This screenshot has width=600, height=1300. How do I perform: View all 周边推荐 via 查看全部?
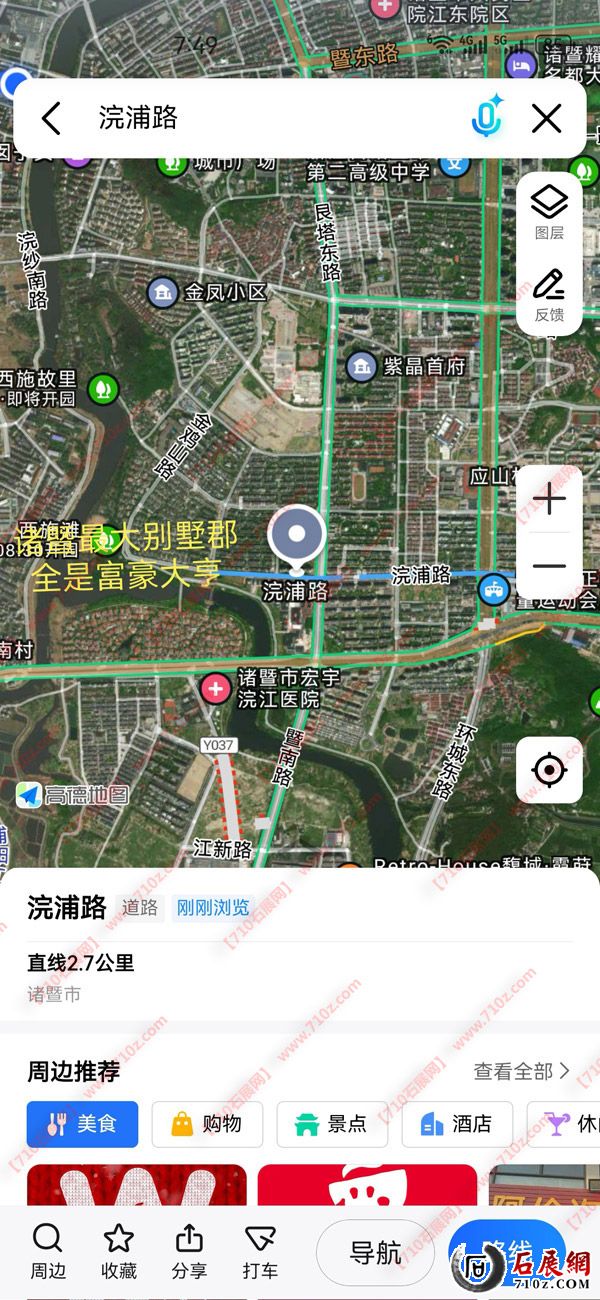point(521,1071)
